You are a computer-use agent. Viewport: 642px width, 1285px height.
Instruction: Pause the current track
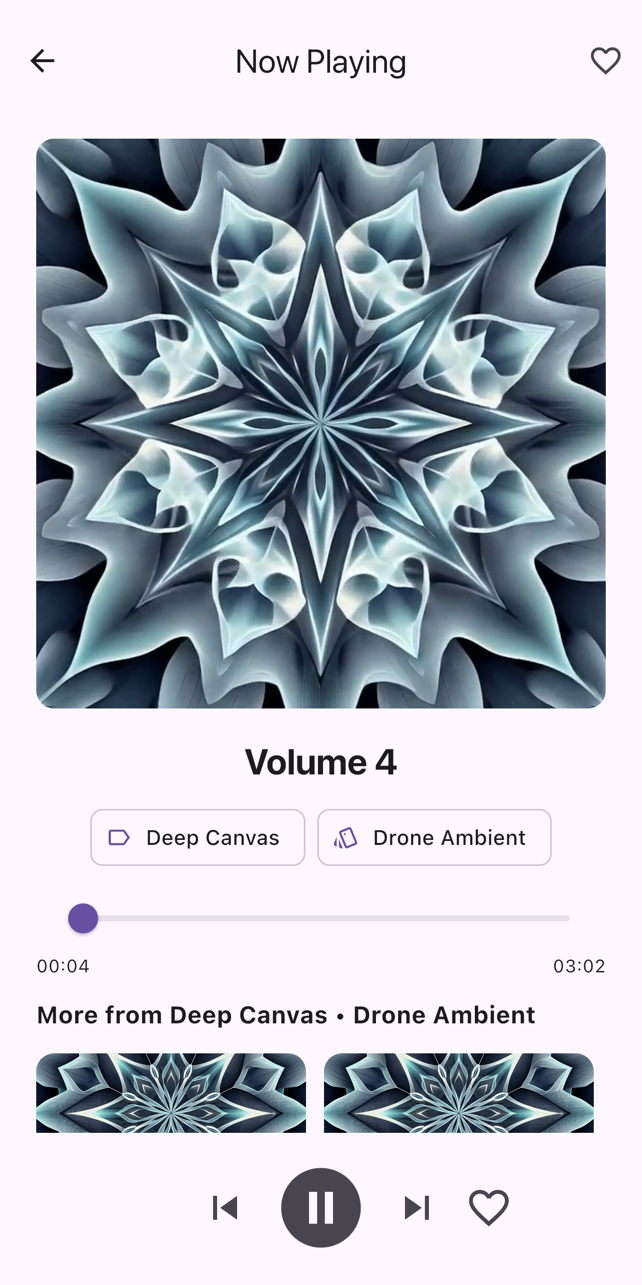click(321, 1208)
